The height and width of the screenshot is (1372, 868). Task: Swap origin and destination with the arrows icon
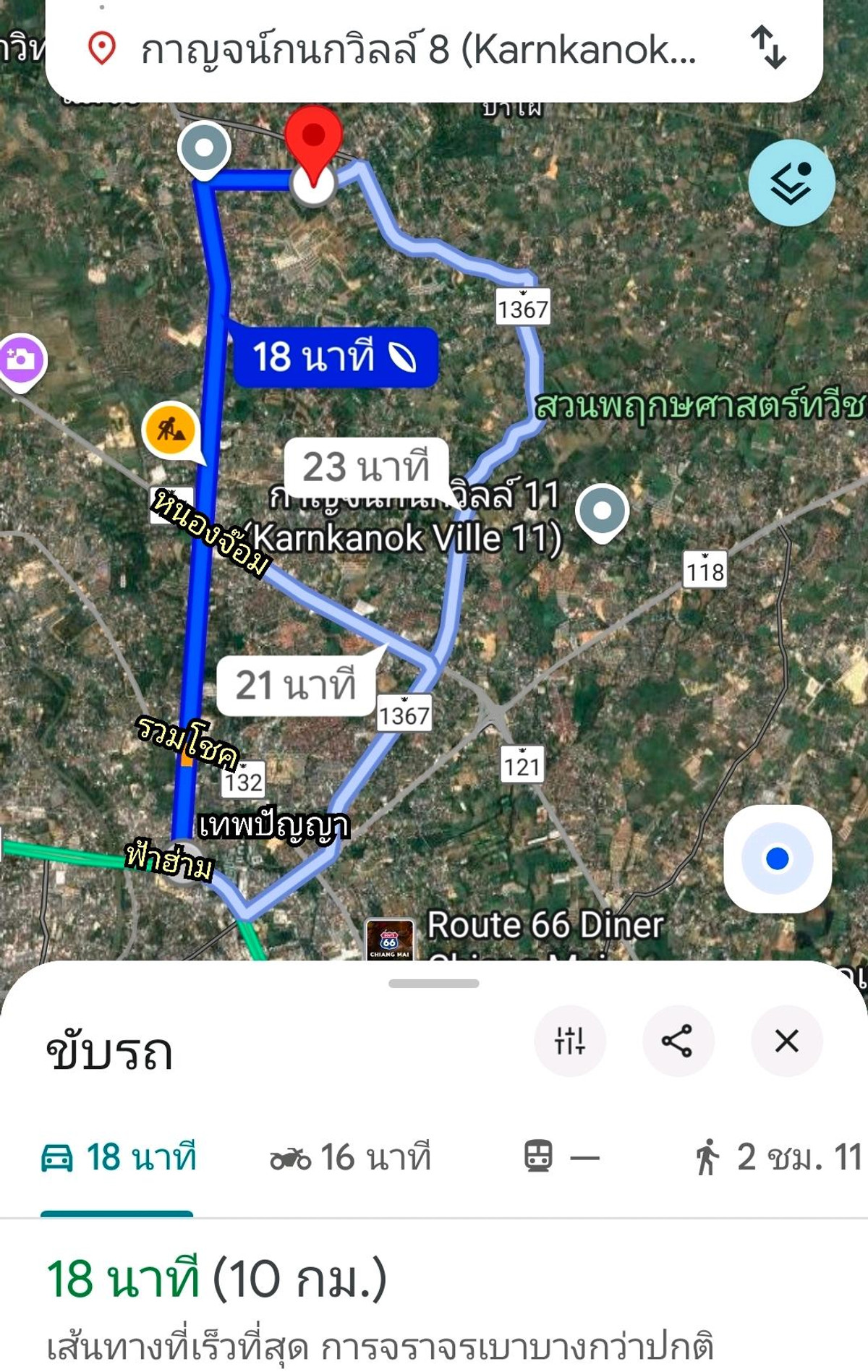pos(768,48)
